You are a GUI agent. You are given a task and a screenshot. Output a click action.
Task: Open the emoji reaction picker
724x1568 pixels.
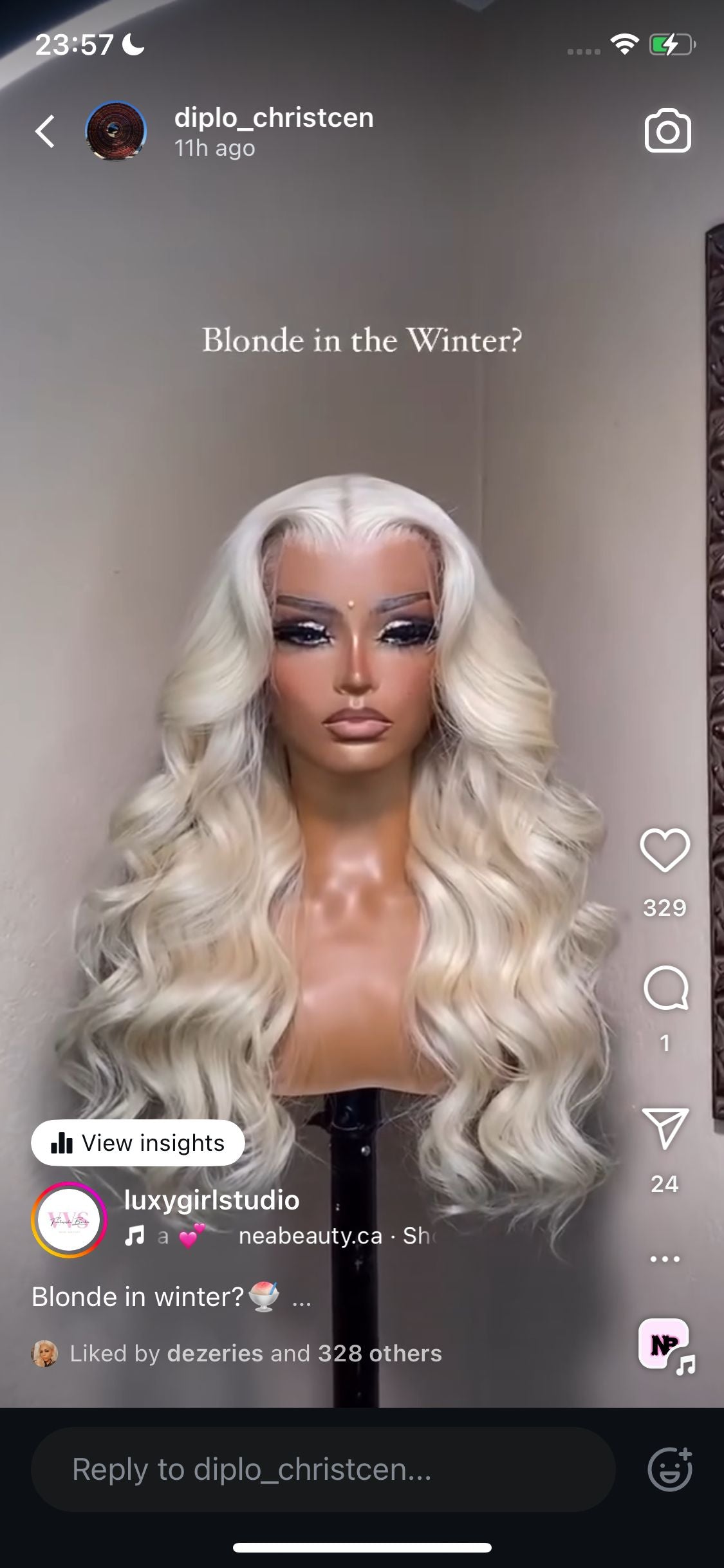(669, 1470)
